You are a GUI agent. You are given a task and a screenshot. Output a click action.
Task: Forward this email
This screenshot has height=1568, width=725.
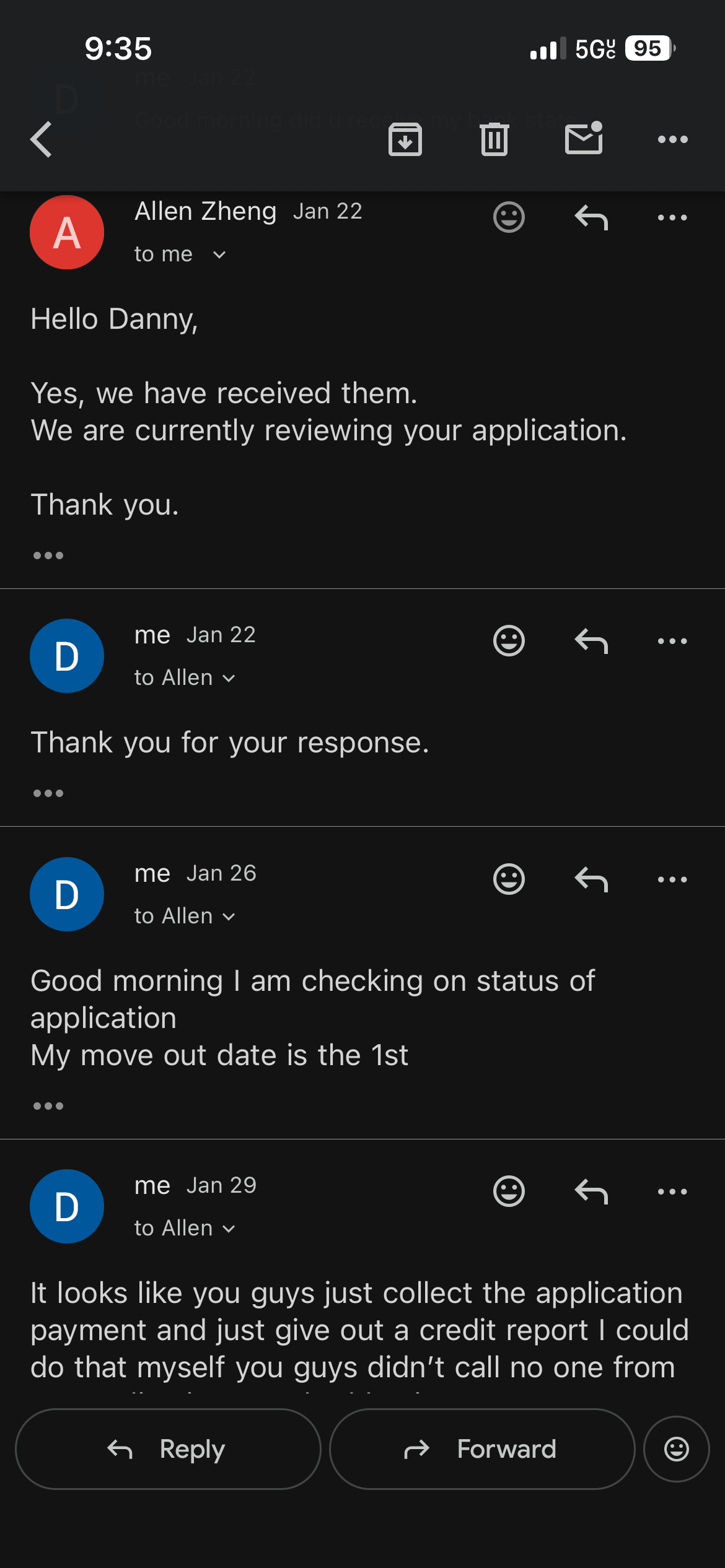pyautogui.click(x=482, y=1449)
